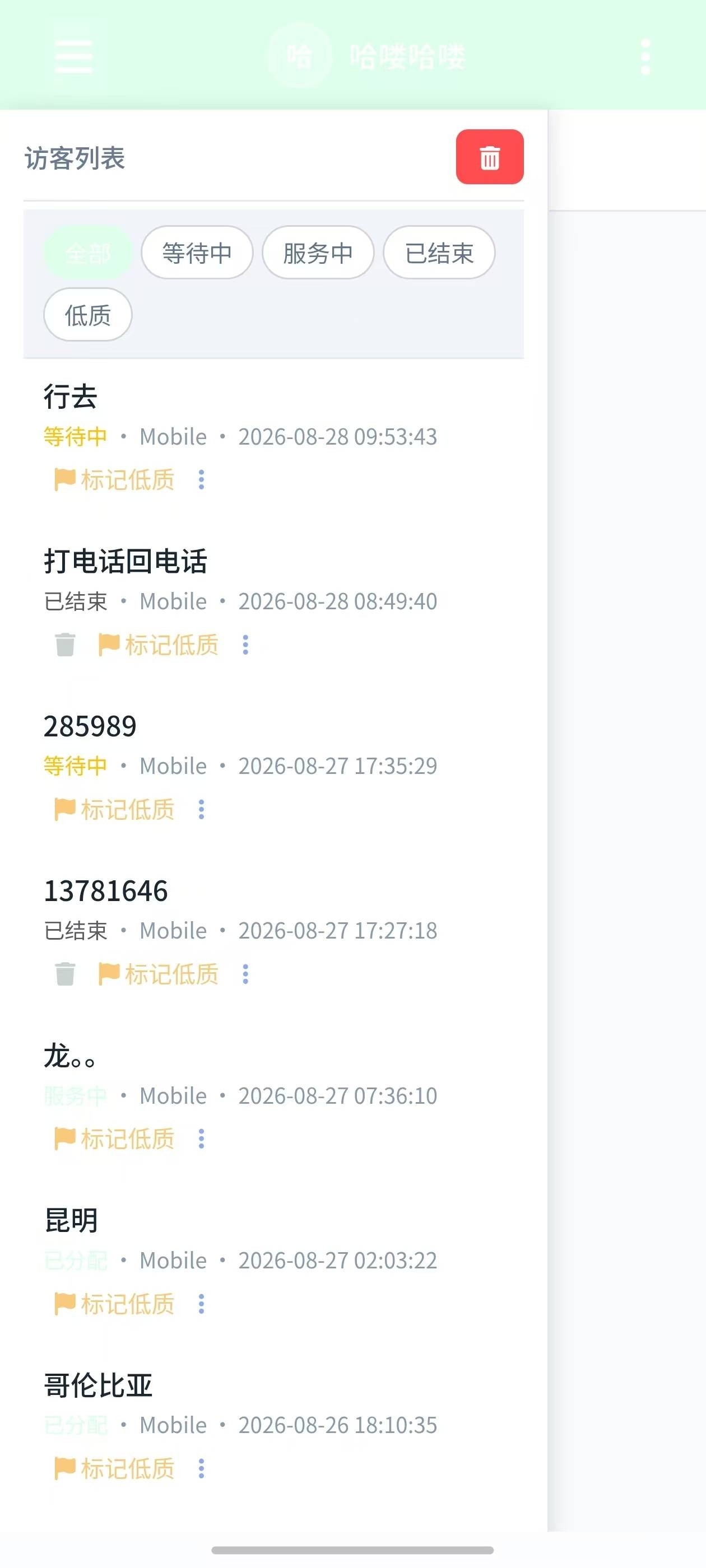Image resolution: width=706 pixels, height=1568 pixels.
Task: Select the 全部 filter chip
Action: click(88, 253)
